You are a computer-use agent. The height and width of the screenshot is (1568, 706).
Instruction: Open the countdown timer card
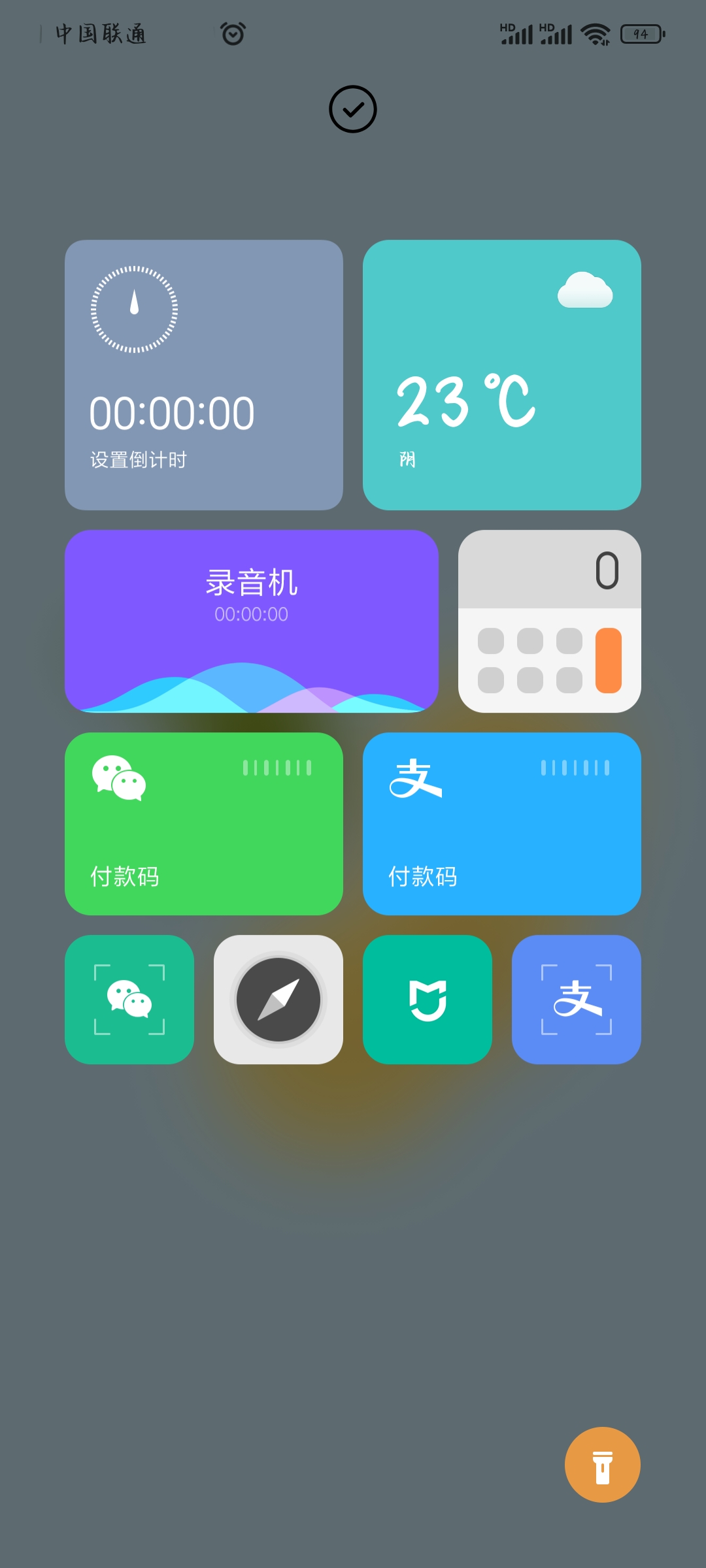coord(204,375)
